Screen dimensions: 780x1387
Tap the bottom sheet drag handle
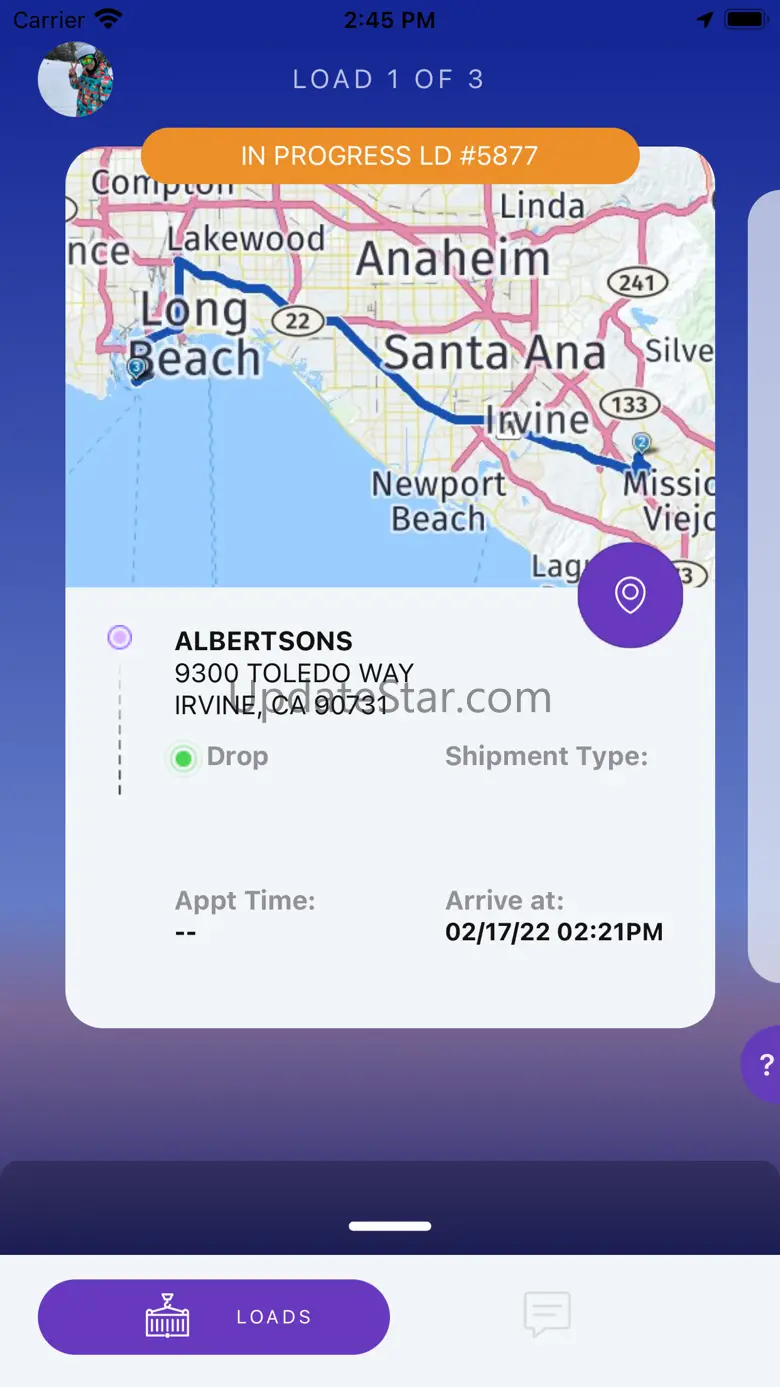390,1226
